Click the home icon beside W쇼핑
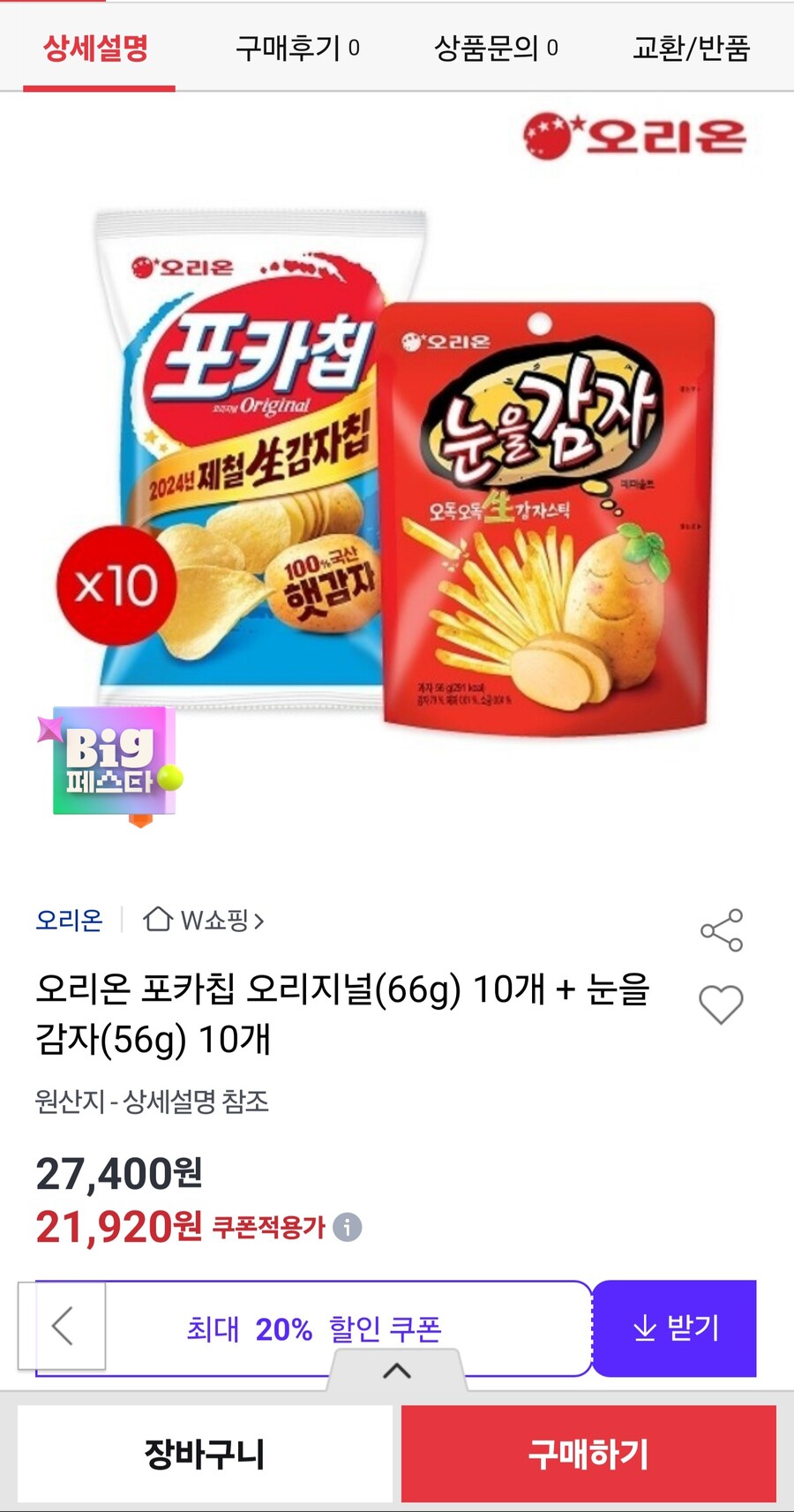The image size is (794, 1512). (x=157, y=922)
